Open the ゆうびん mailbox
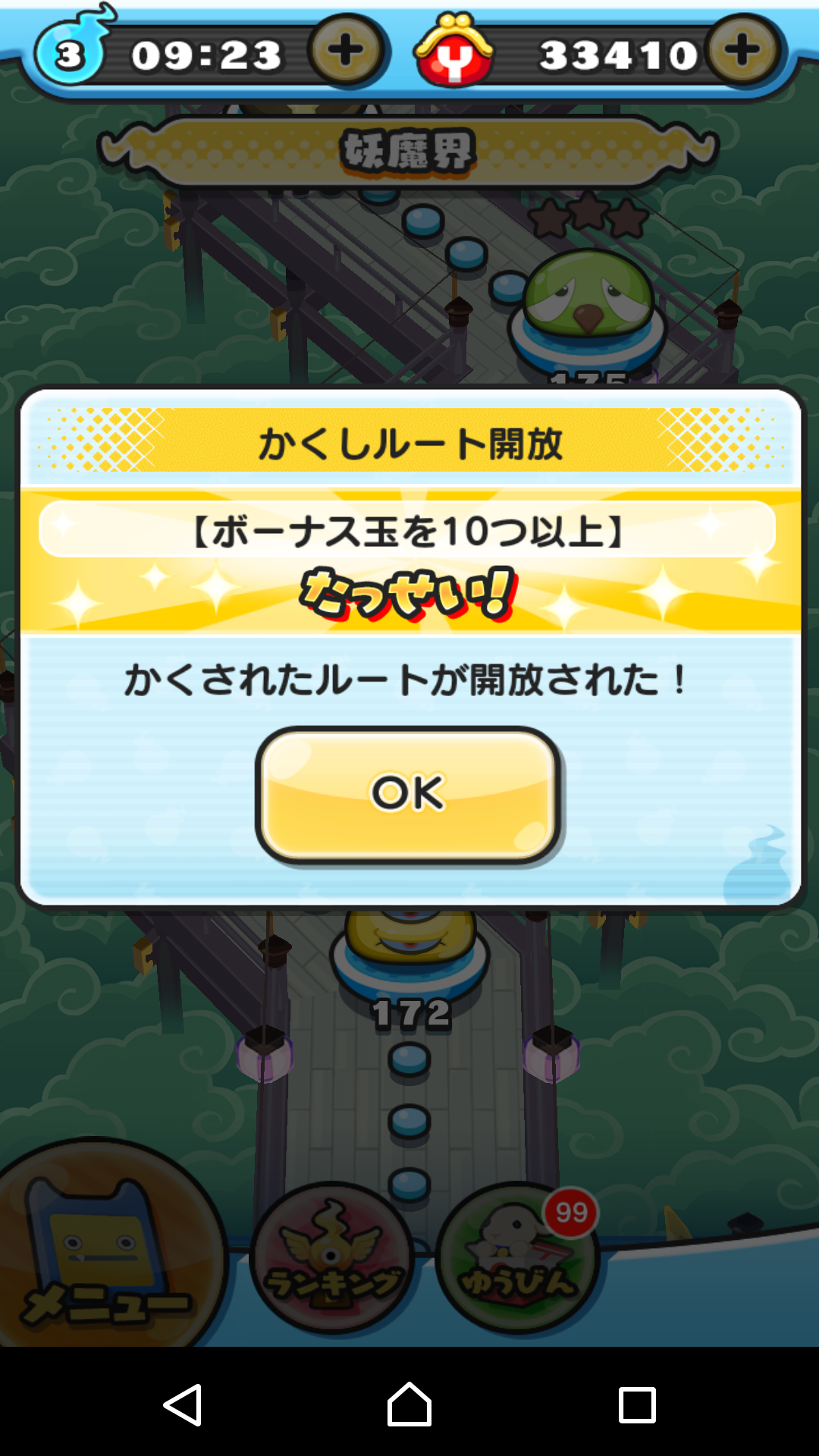819x1456 pixels. coord(517,1259)
